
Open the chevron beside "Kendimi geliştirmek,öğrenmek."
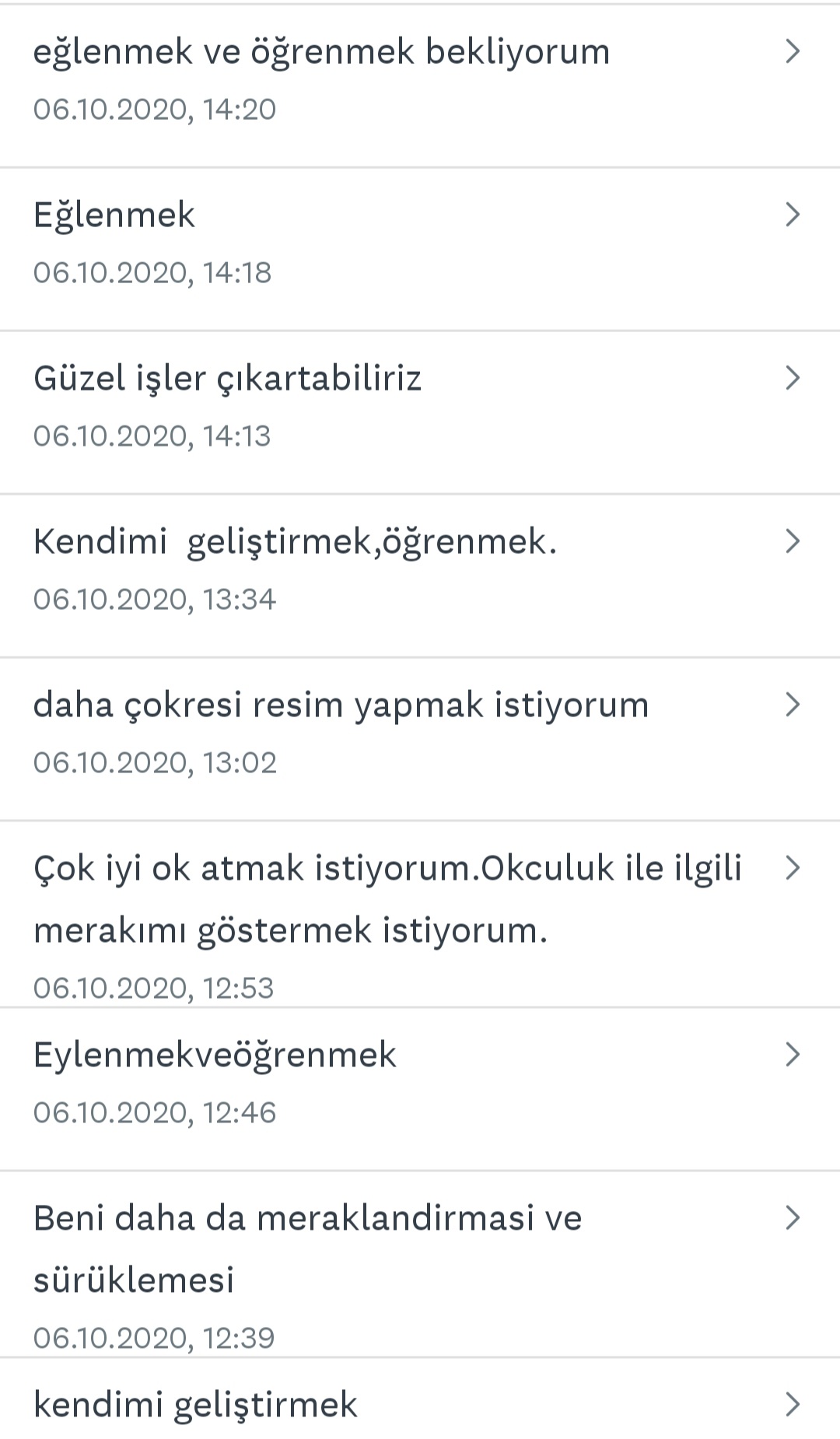pos(793,541)
